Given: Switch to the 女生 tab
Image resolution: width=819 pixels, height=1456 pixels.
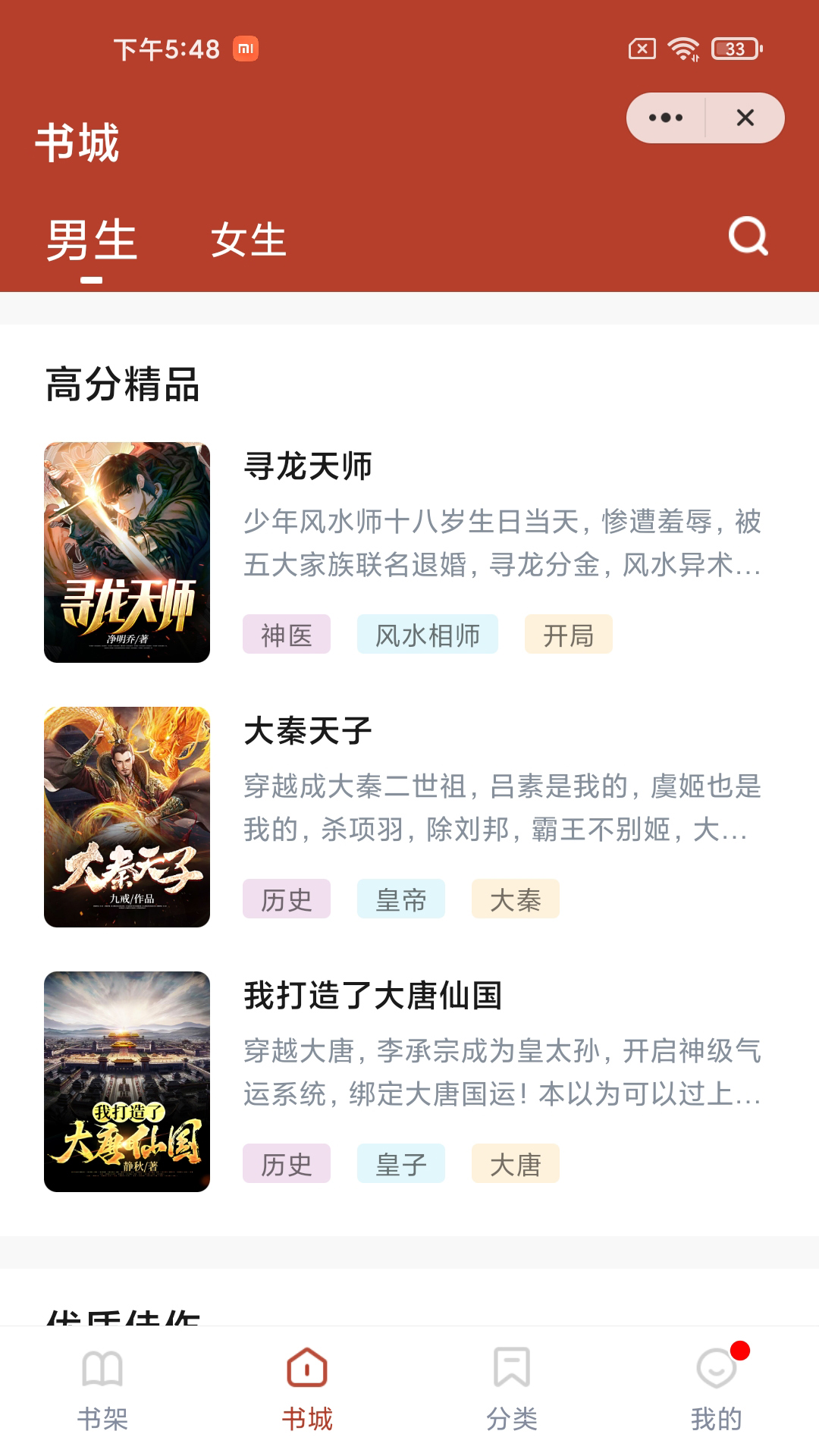Looking at the screenshot, I should click(249, 240).
